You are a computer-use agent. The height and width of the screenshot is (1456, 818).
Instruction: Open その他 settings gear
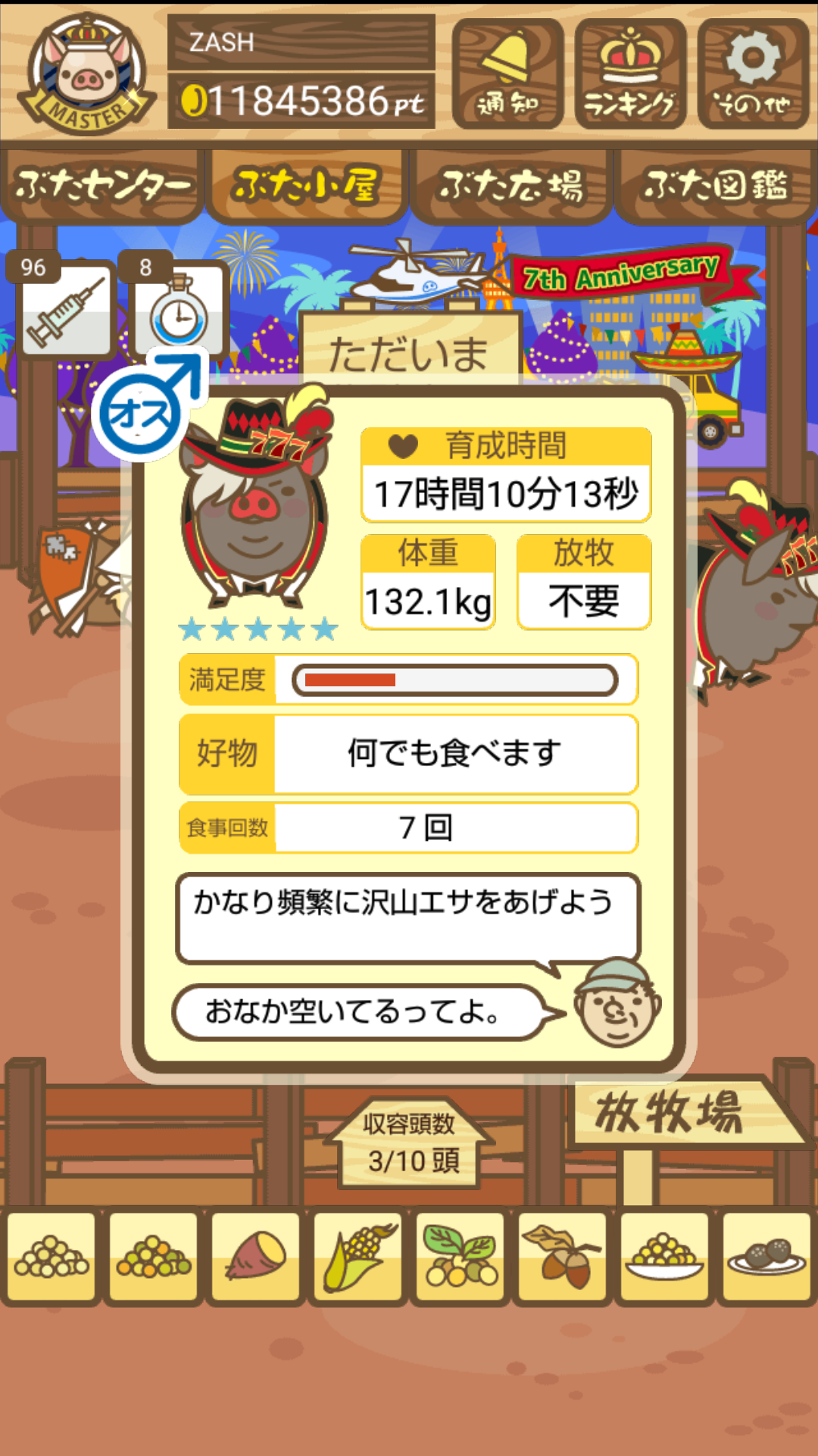[x=753, y=73]
